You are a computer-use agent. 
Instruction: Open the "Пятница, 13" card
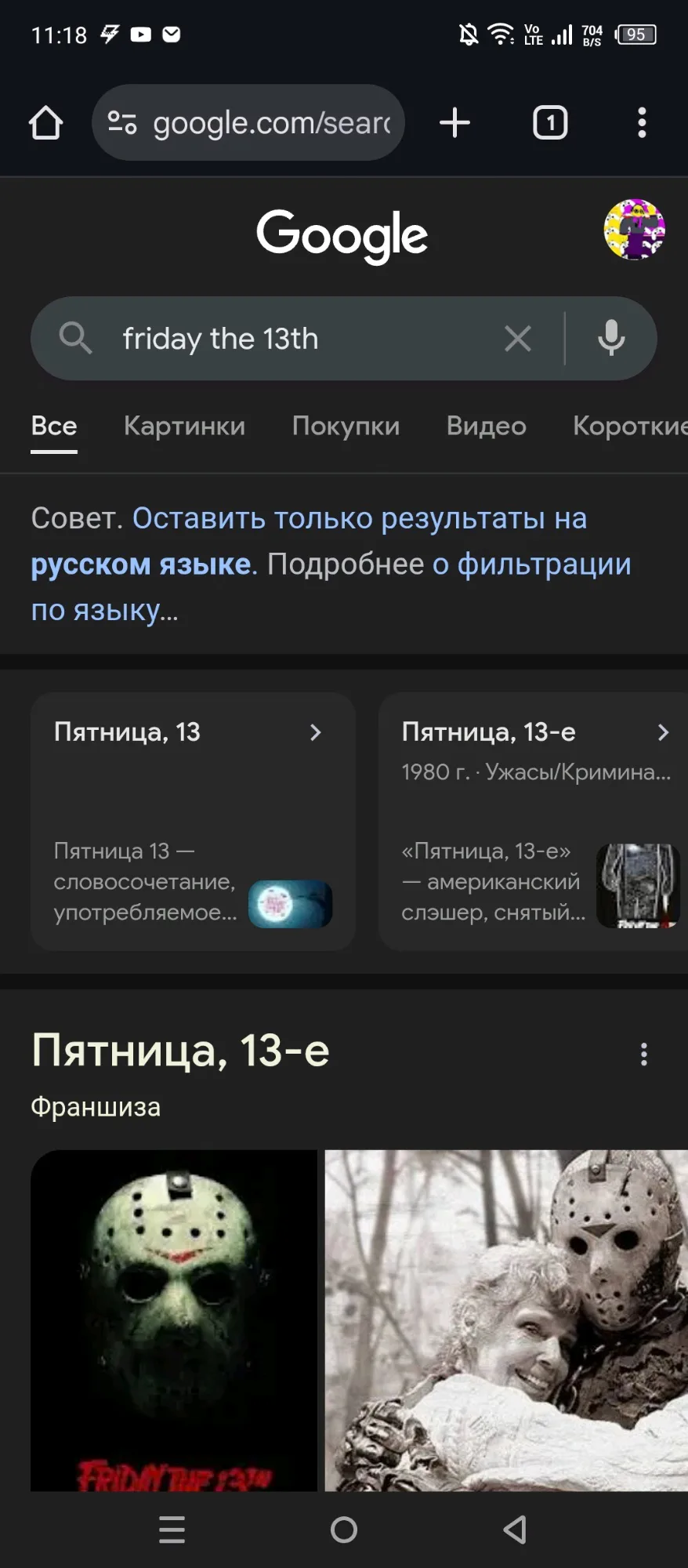click(193, 821)
